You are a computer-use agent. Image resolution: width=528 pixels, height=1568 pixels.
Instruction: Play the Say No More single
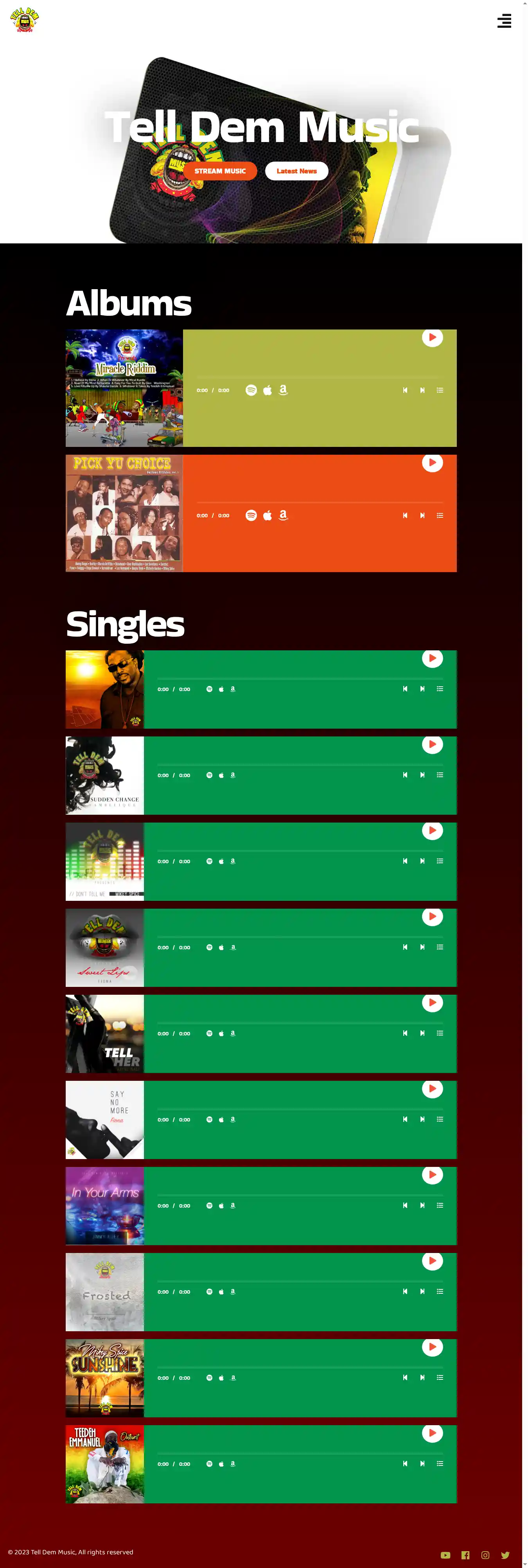(x=432, y=1088)
